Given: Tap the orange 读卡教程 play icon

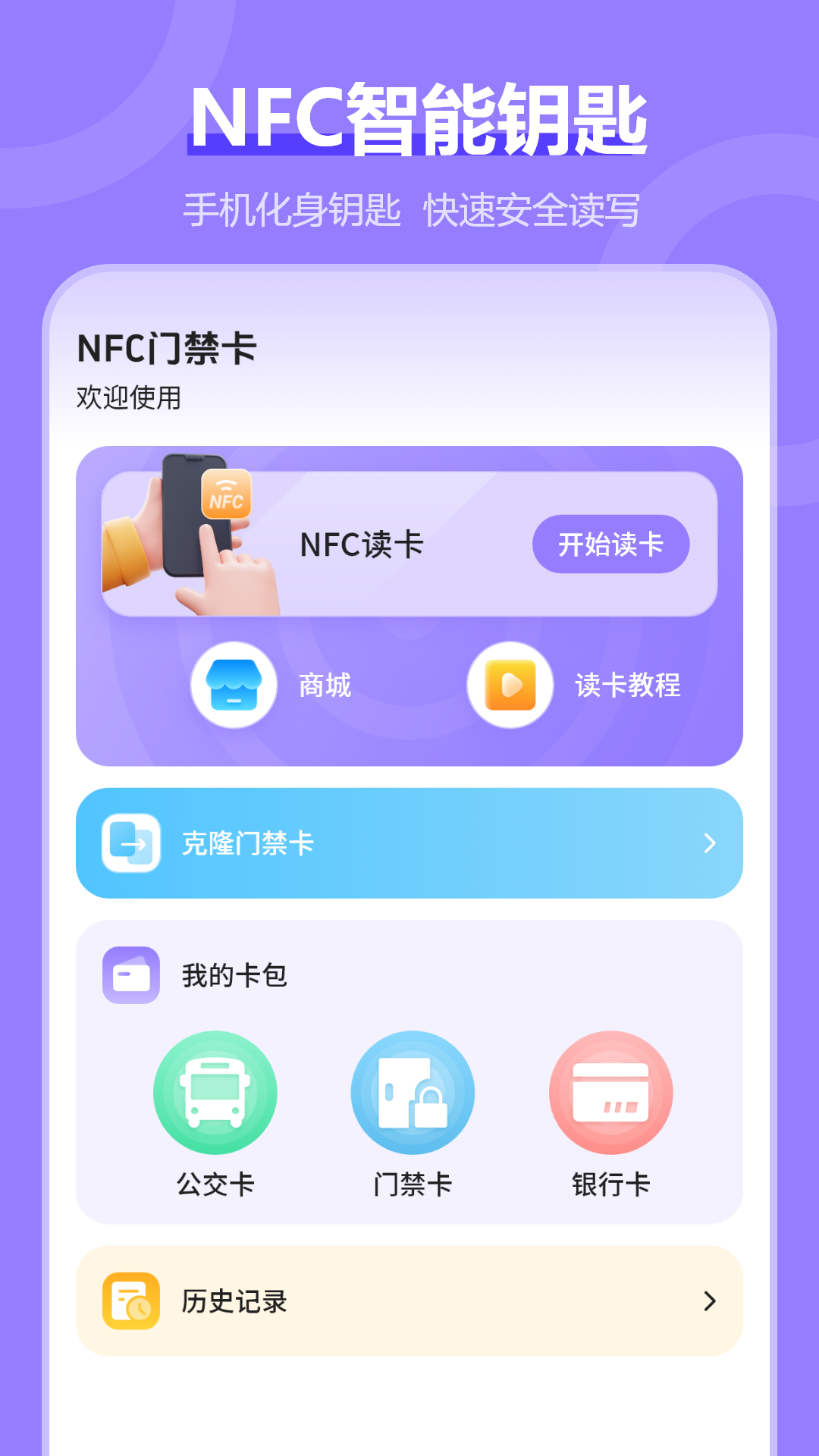Looking at the screenshot, I should coord(510,685).
